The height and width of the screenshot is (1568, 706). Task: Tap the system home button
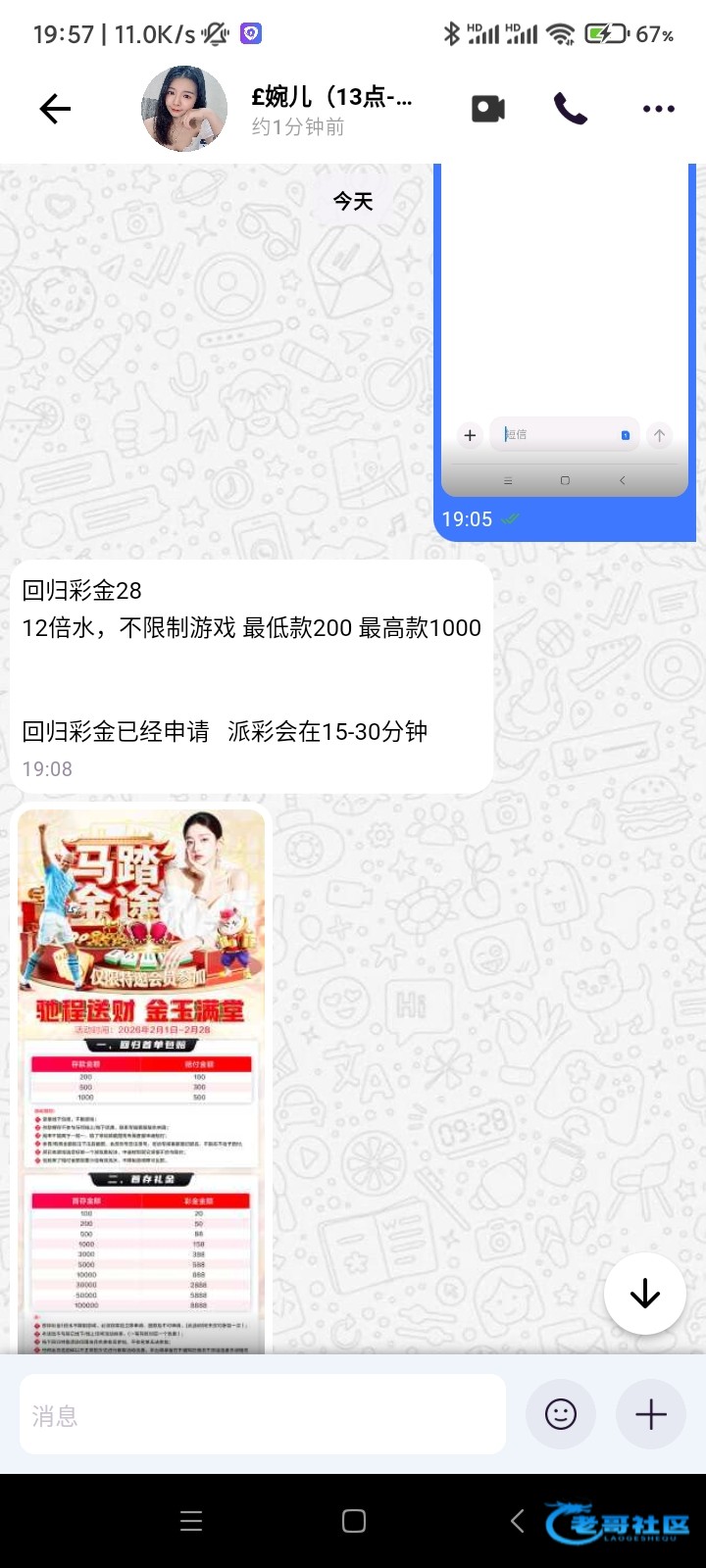click(x=354, y=1521)
